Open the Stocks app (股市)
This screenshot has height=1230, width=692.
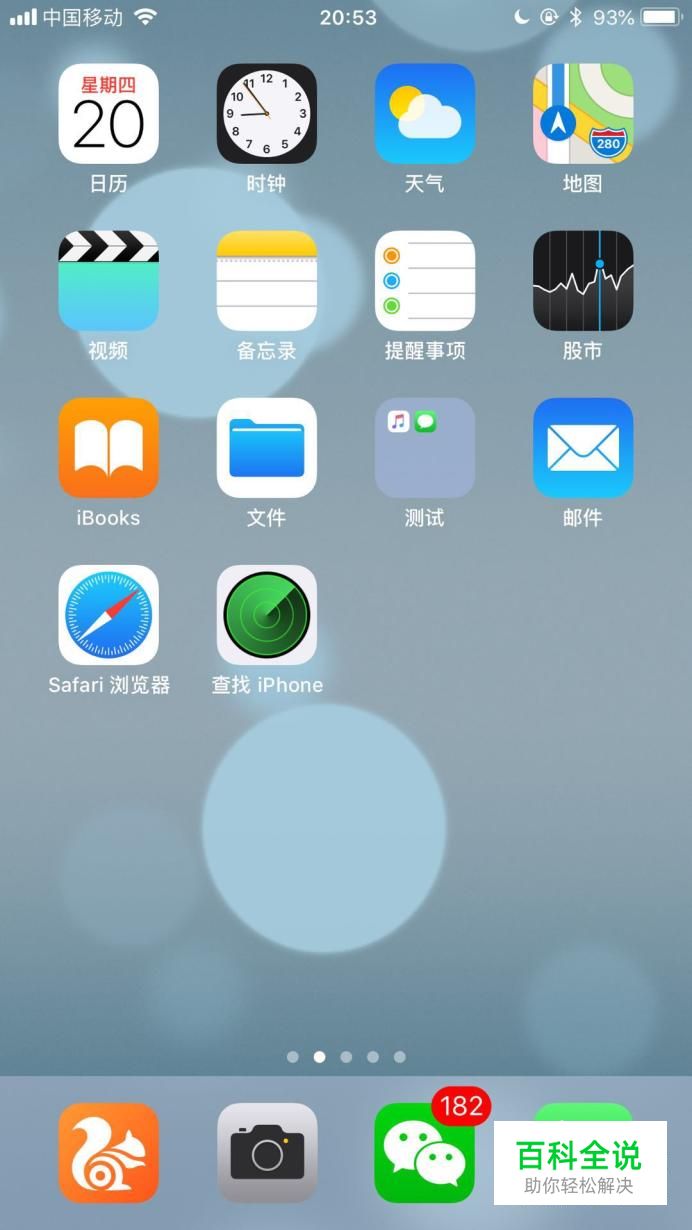[582, 281]
